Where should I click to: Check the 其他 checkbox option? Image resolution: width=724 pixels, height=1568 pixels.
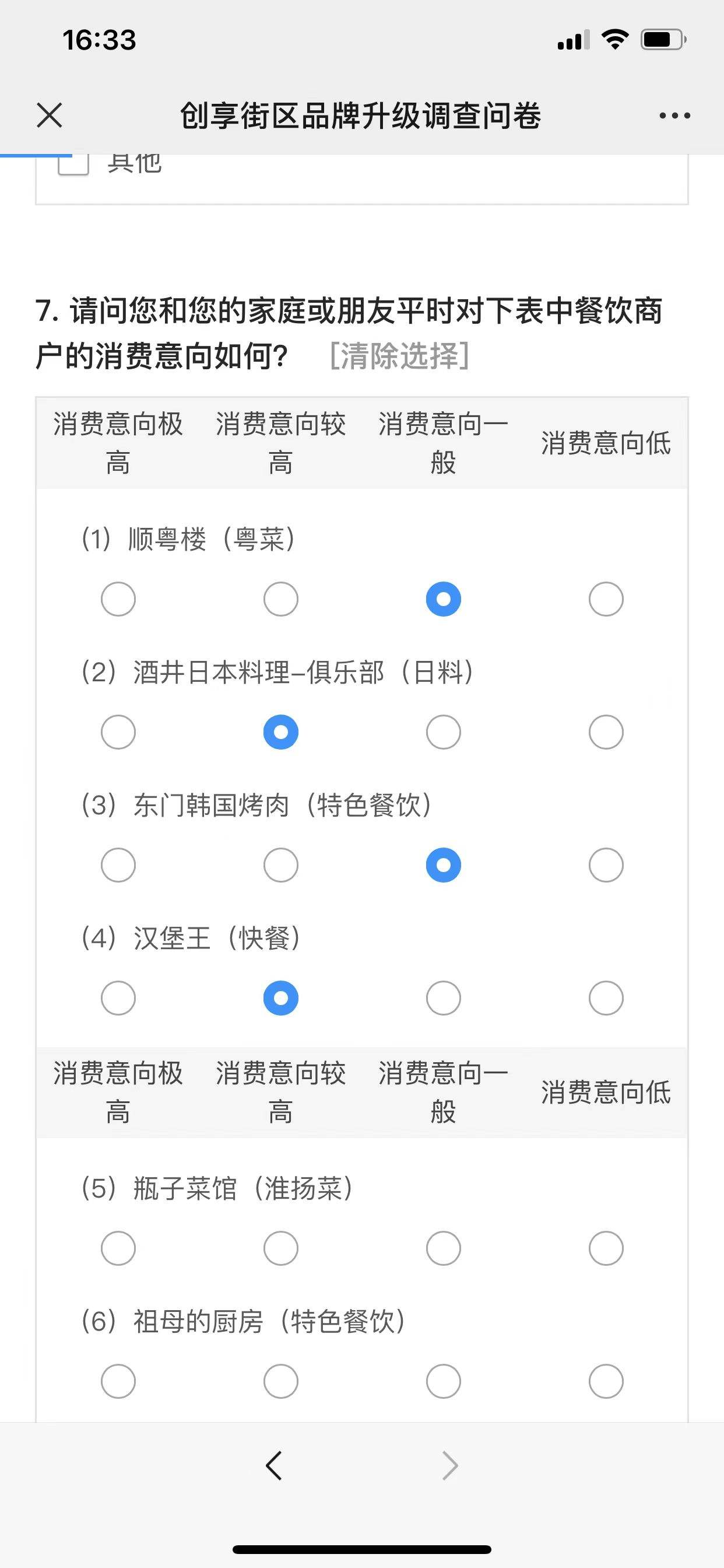click(73, 164)
